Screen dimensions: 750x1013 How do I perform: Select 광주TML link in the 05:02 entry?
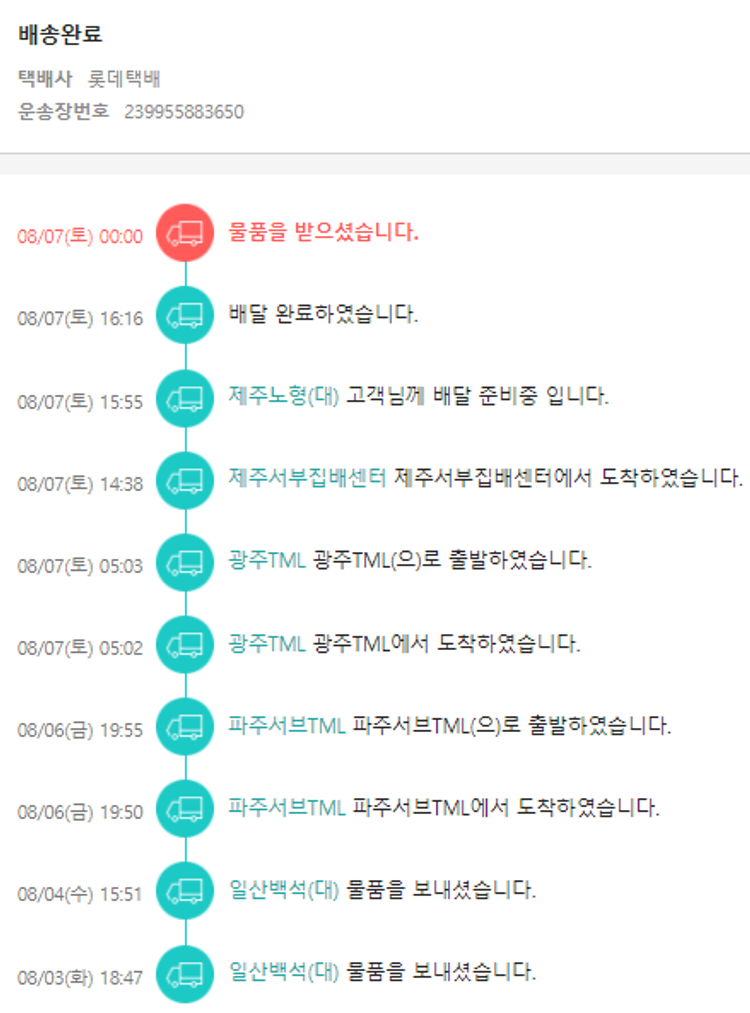[266, 642]
